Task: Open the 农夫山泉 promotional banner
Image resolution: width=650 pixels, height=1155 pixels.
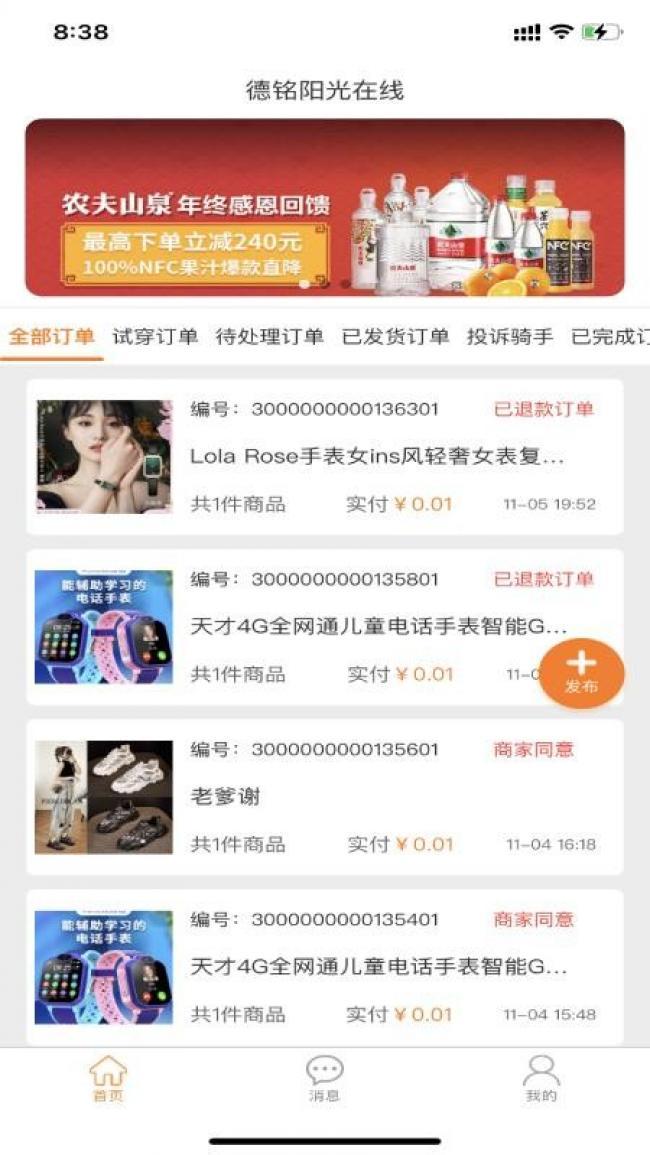Action: (325, 207)
